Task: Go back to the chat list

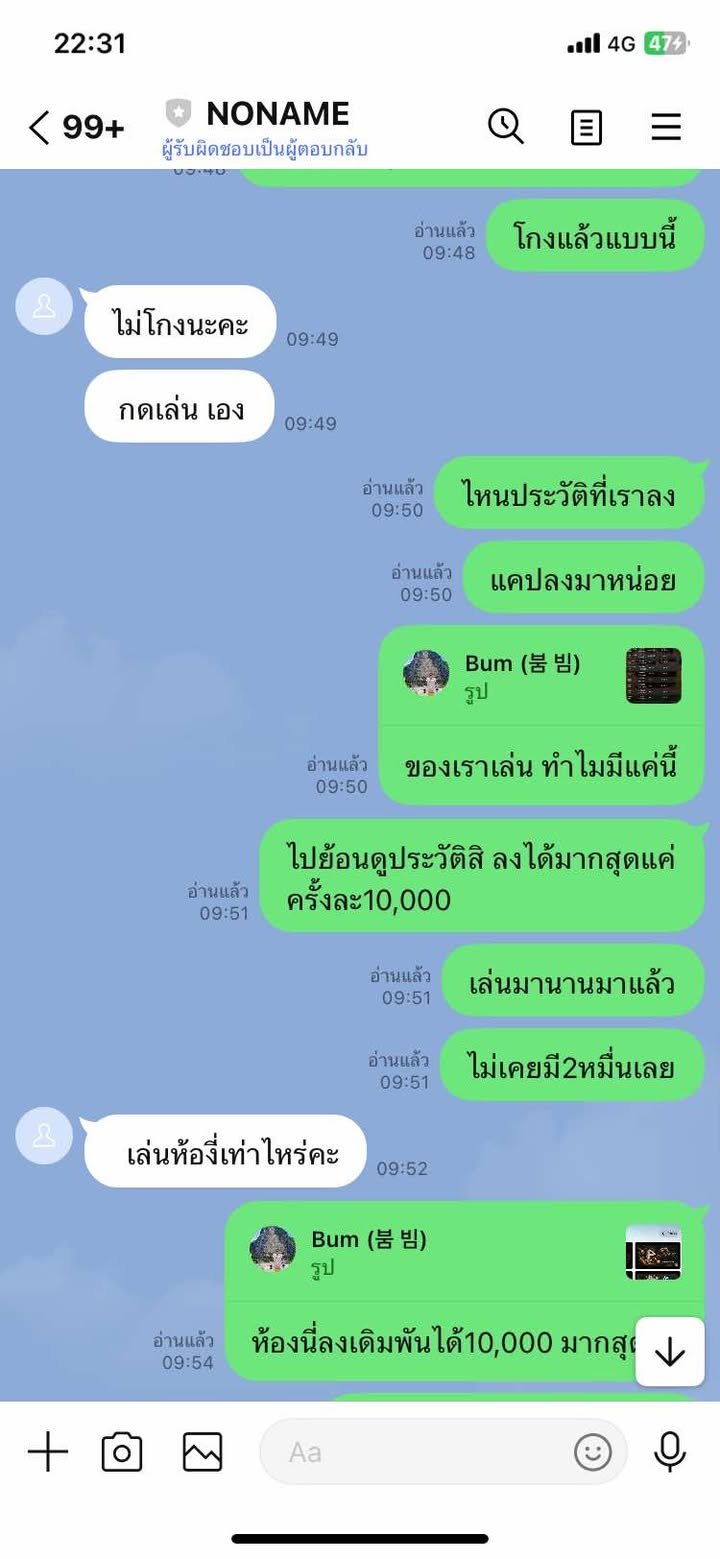Action: pos(40,128)
